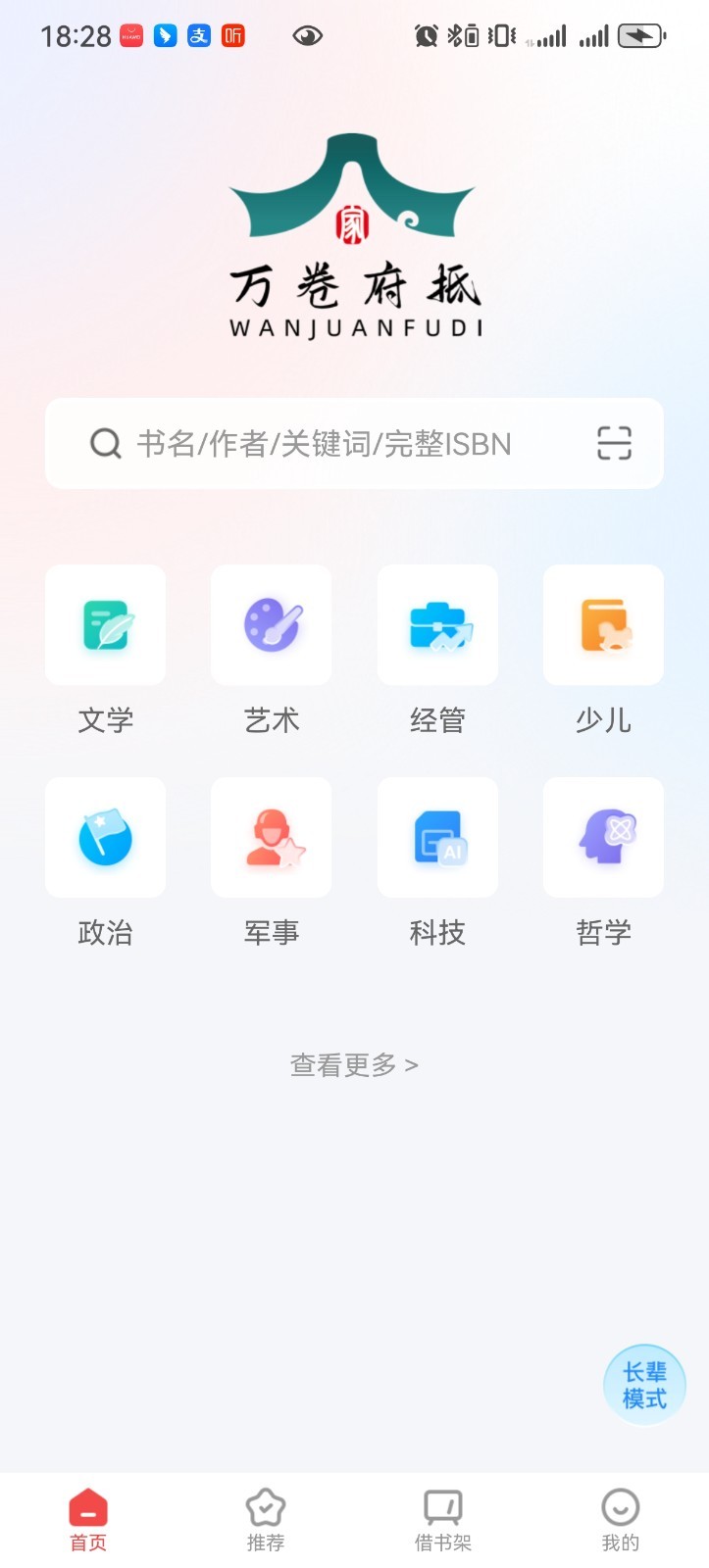Open the 文学 (Literature) category icon

point(105,624)
